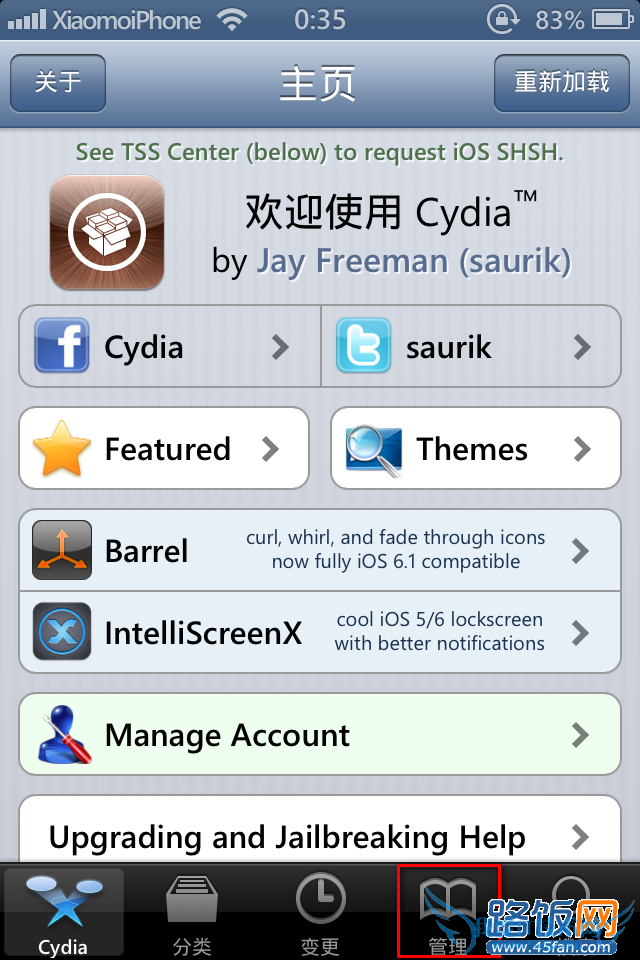Switch to the 管理 (Manage) tab
The height and width of the screenshot is (960, 640).
[x=448, y=911]
